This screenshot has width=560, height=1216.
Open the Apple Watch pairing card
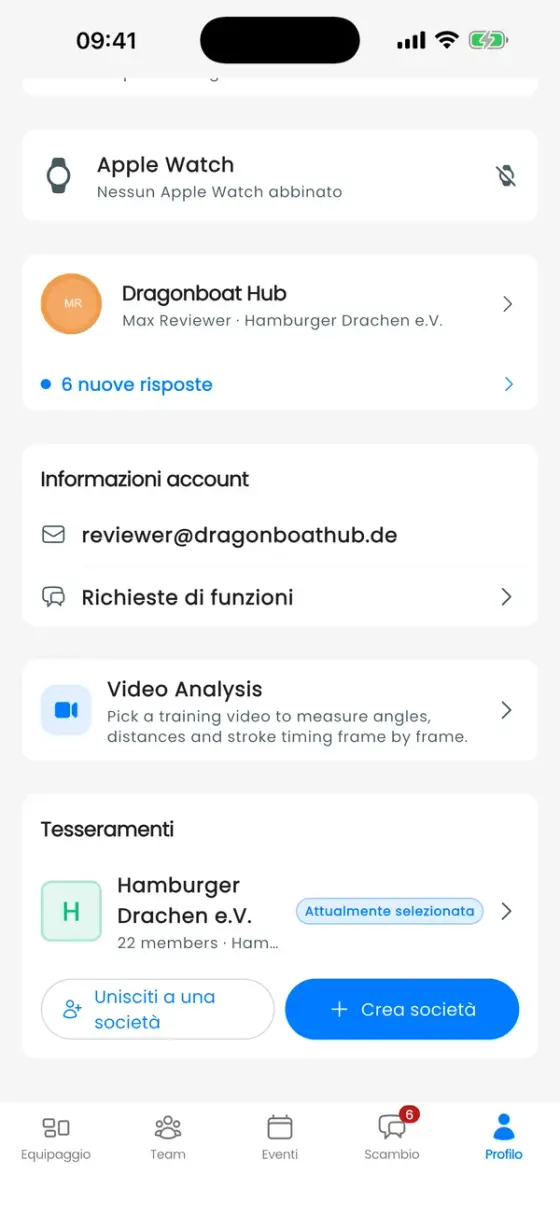coord(280,176)
